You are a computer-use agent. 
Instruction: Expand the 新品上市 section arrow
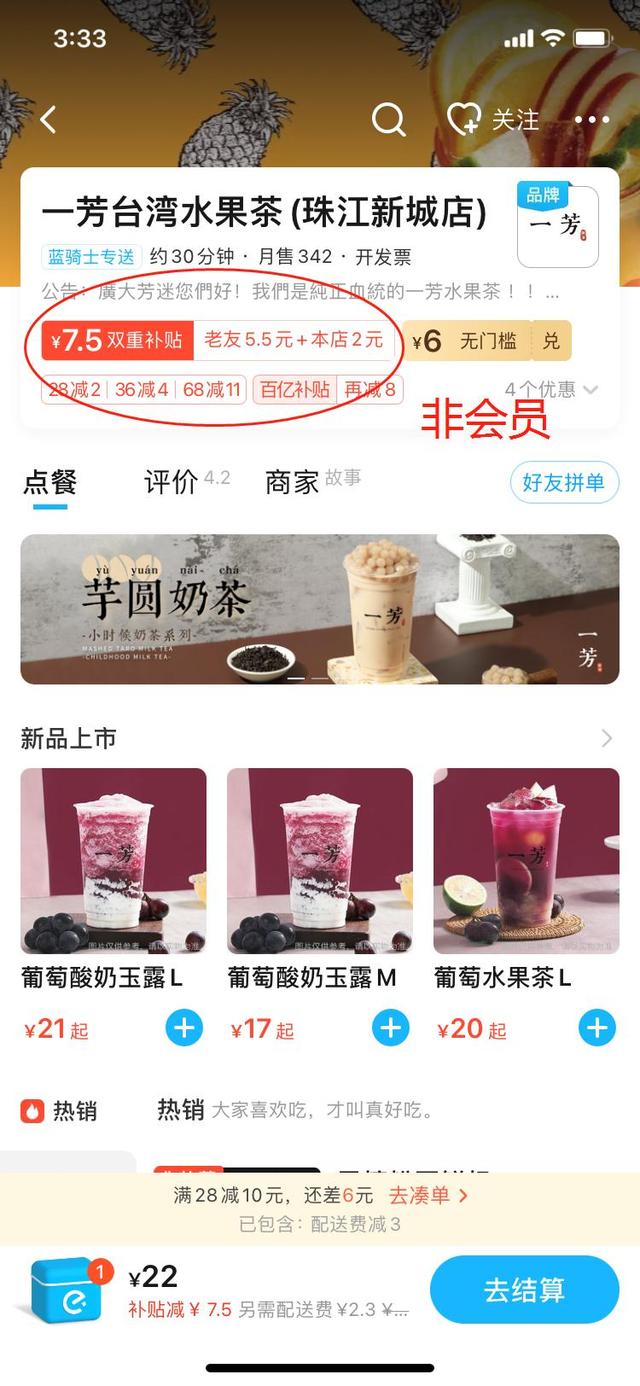point(606,739)
